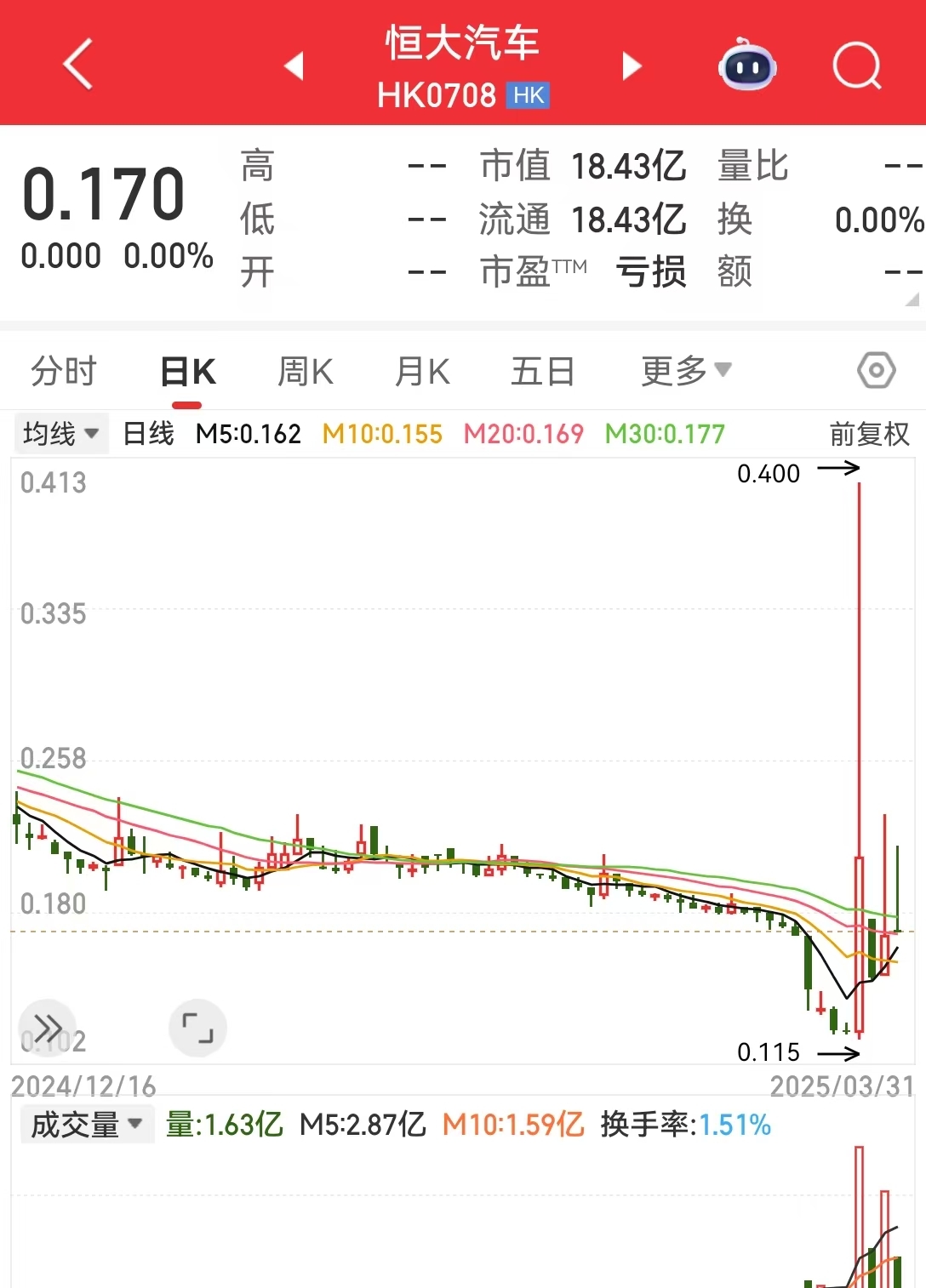
Task: Switch to the 分时 chart tab
Action: pos(64,372)
